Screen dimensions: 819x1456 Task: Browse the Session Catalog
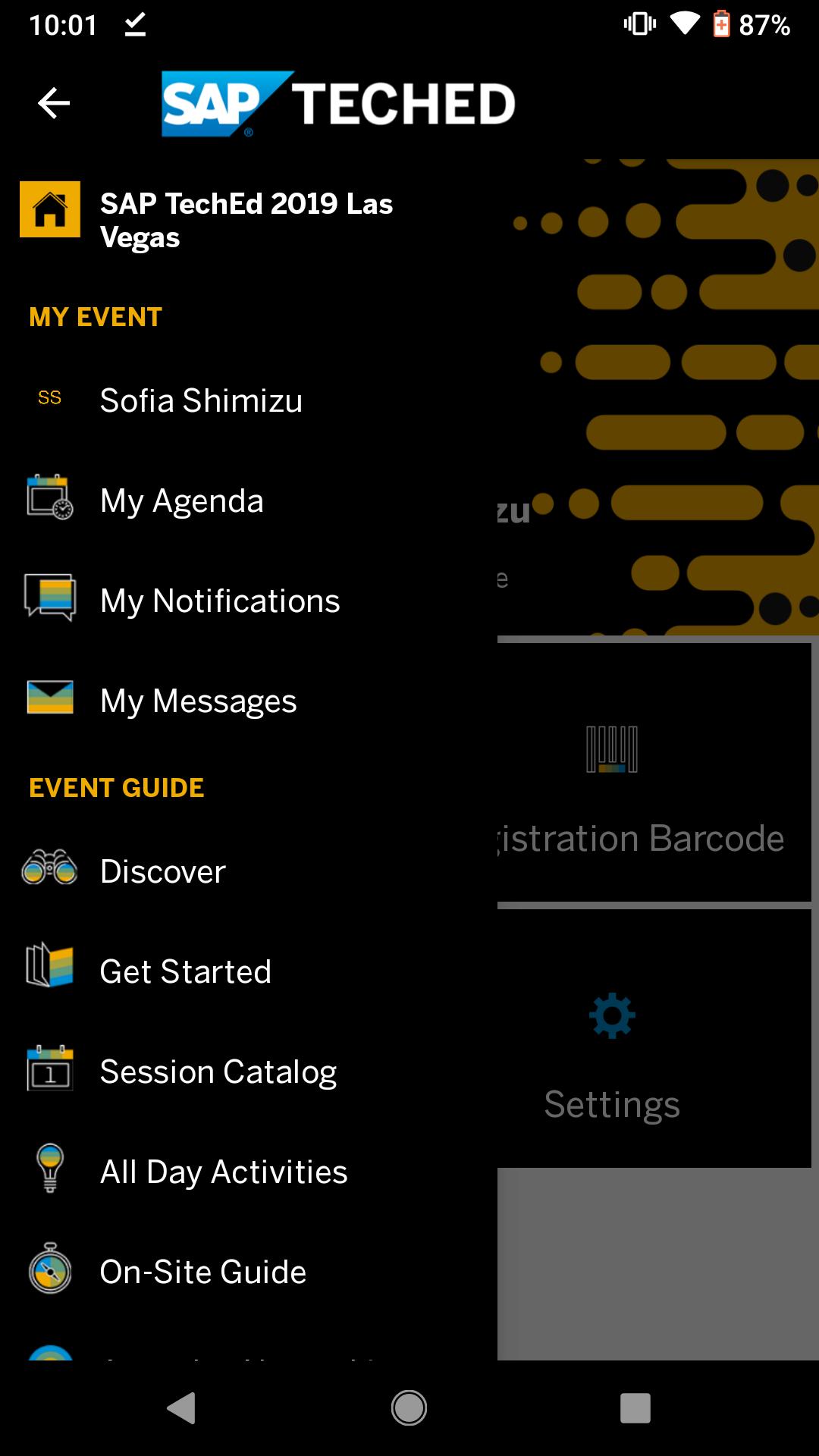pyautogui.click(x=218, y=1072)
